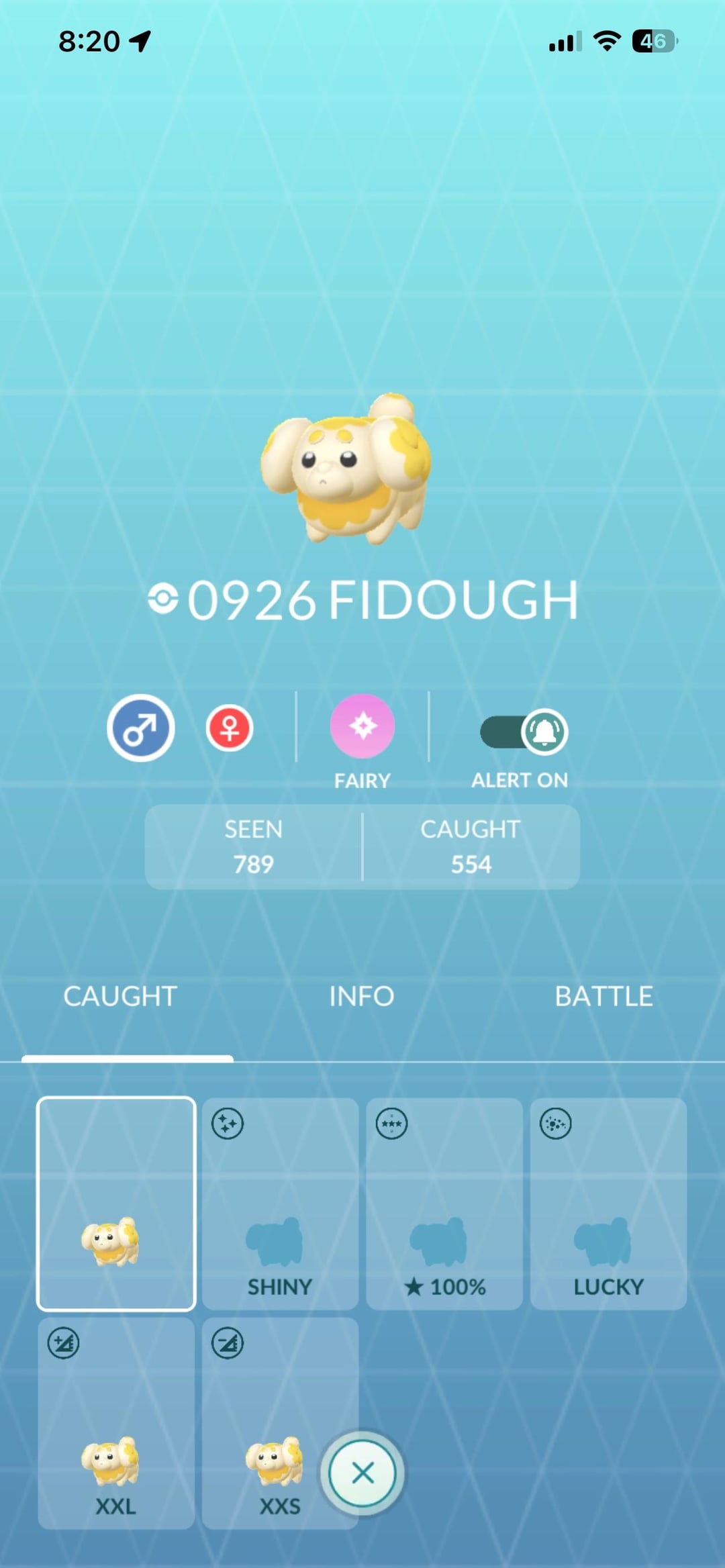This screenshot has width=725, height=1568.
Task: Open the 100% IV Fidough tile
Action: 444,1204
